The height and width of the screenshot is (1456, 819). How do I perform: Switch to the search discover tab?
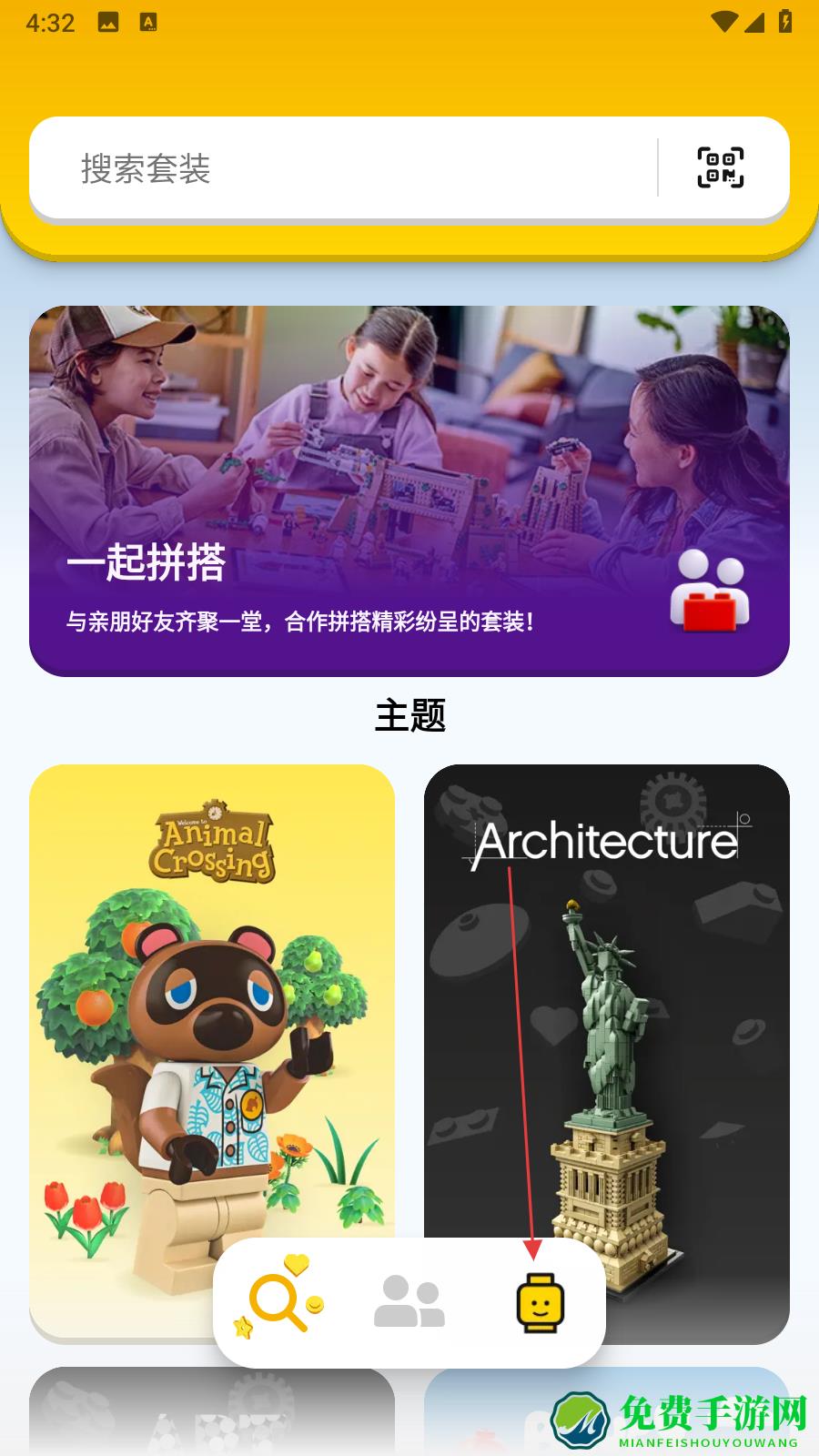(x=280, y=1303)
